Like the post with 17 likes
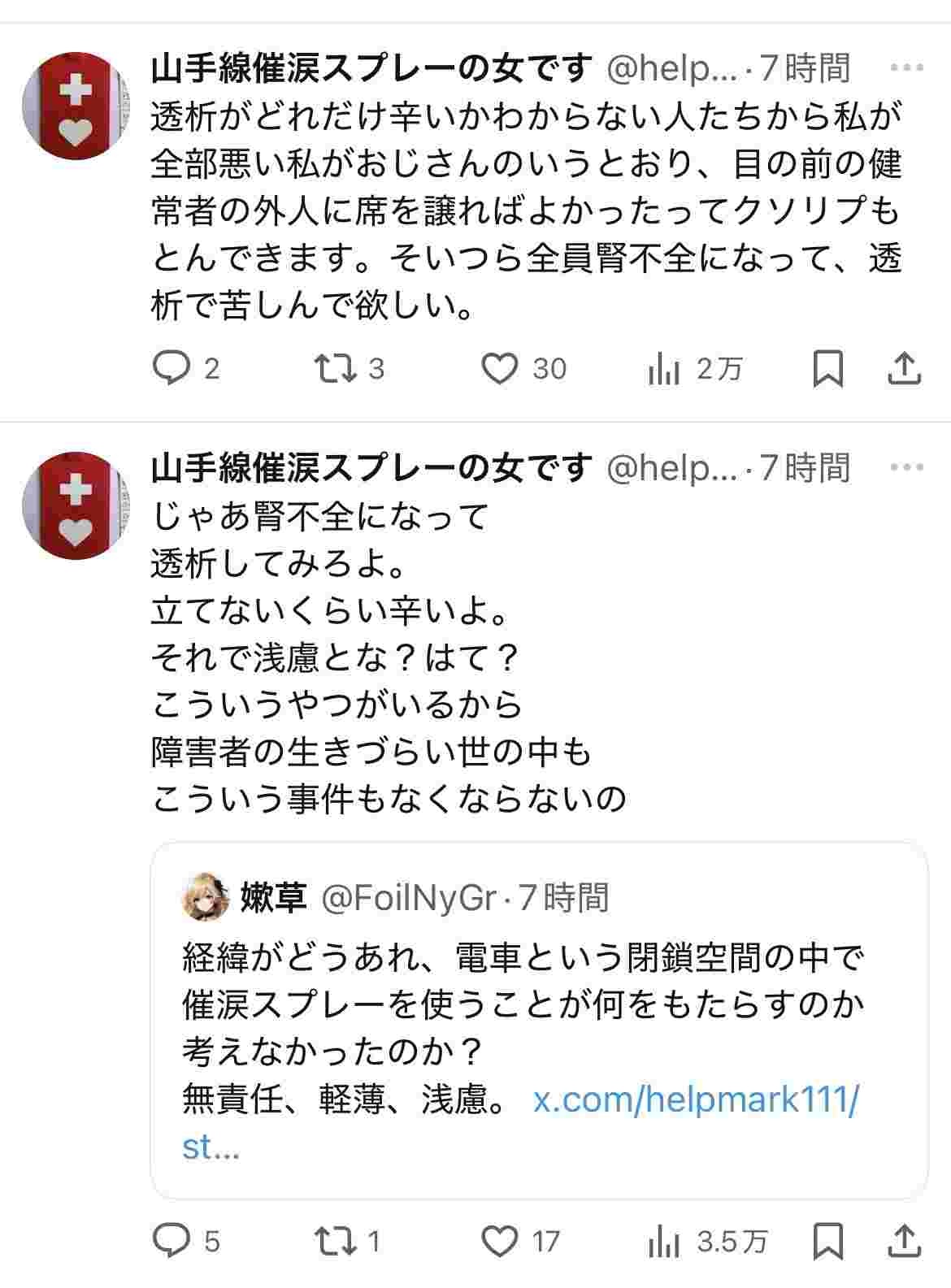Image resolution: width=951 pixels, height=1288 pixels. [499, 1241]
